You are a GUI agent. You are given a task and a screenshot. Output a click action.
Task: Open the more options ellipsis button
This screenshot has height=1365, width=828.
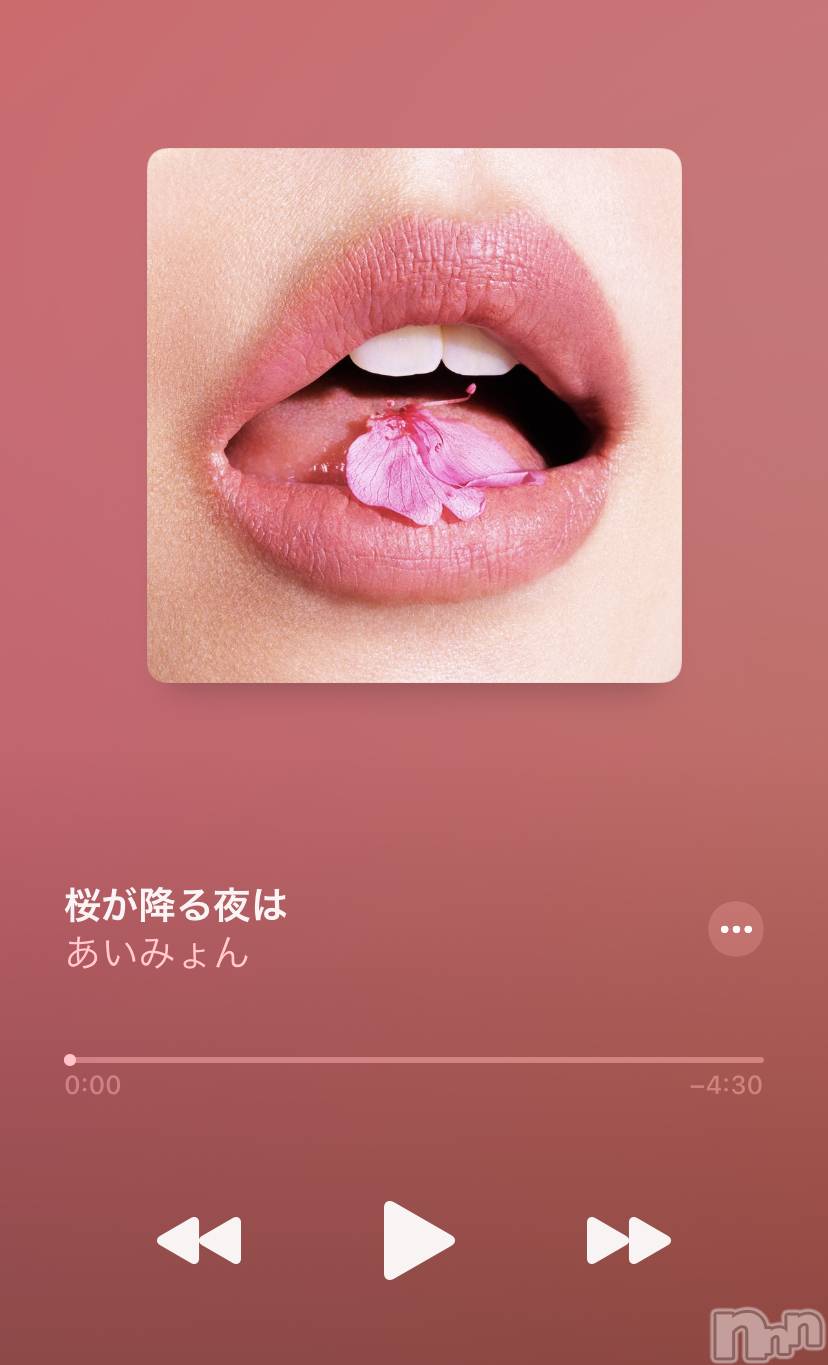tap(736, 929)
